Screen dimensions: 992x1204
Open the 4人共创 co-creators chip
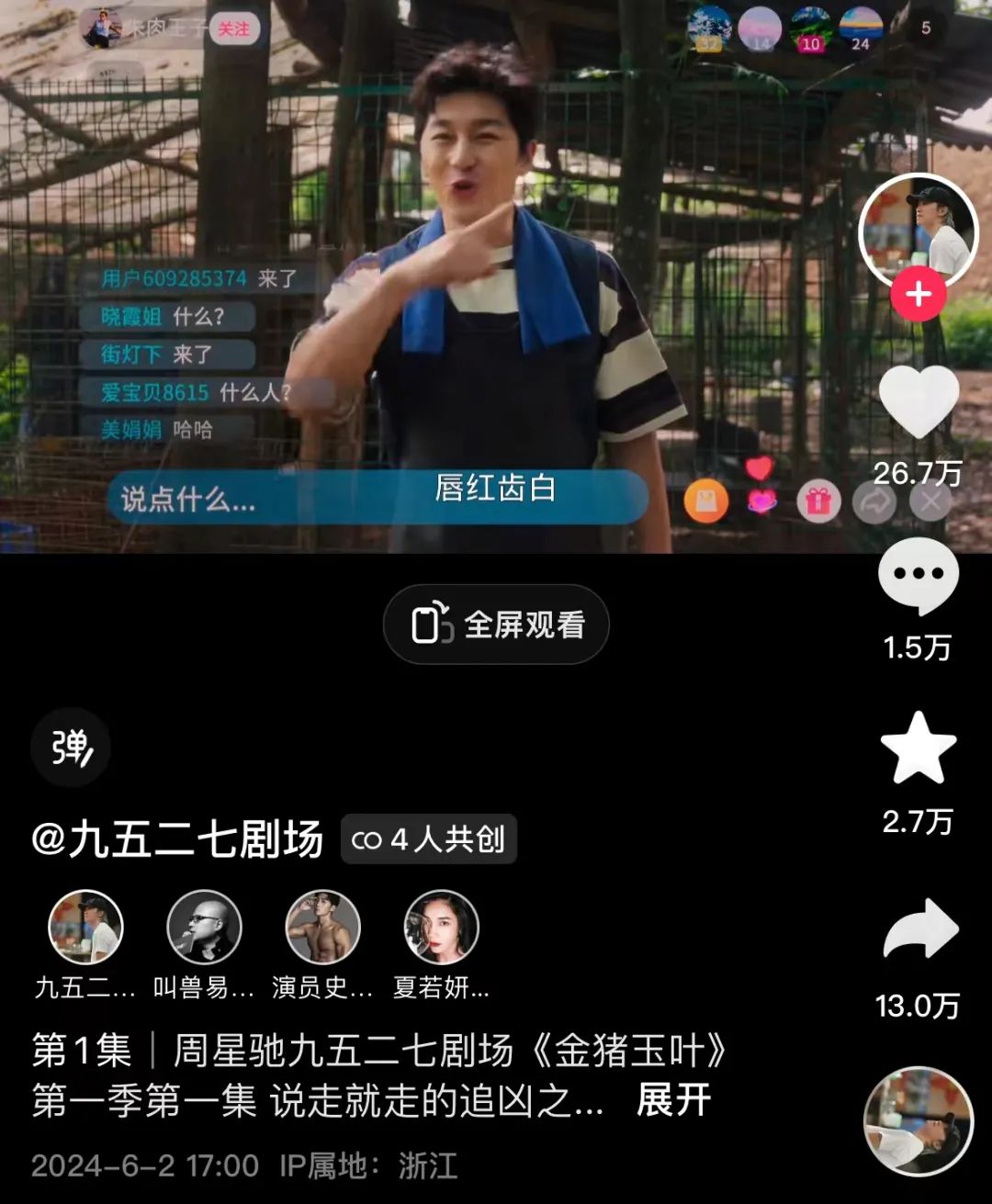pyautogui.click(x=428, y=839)
